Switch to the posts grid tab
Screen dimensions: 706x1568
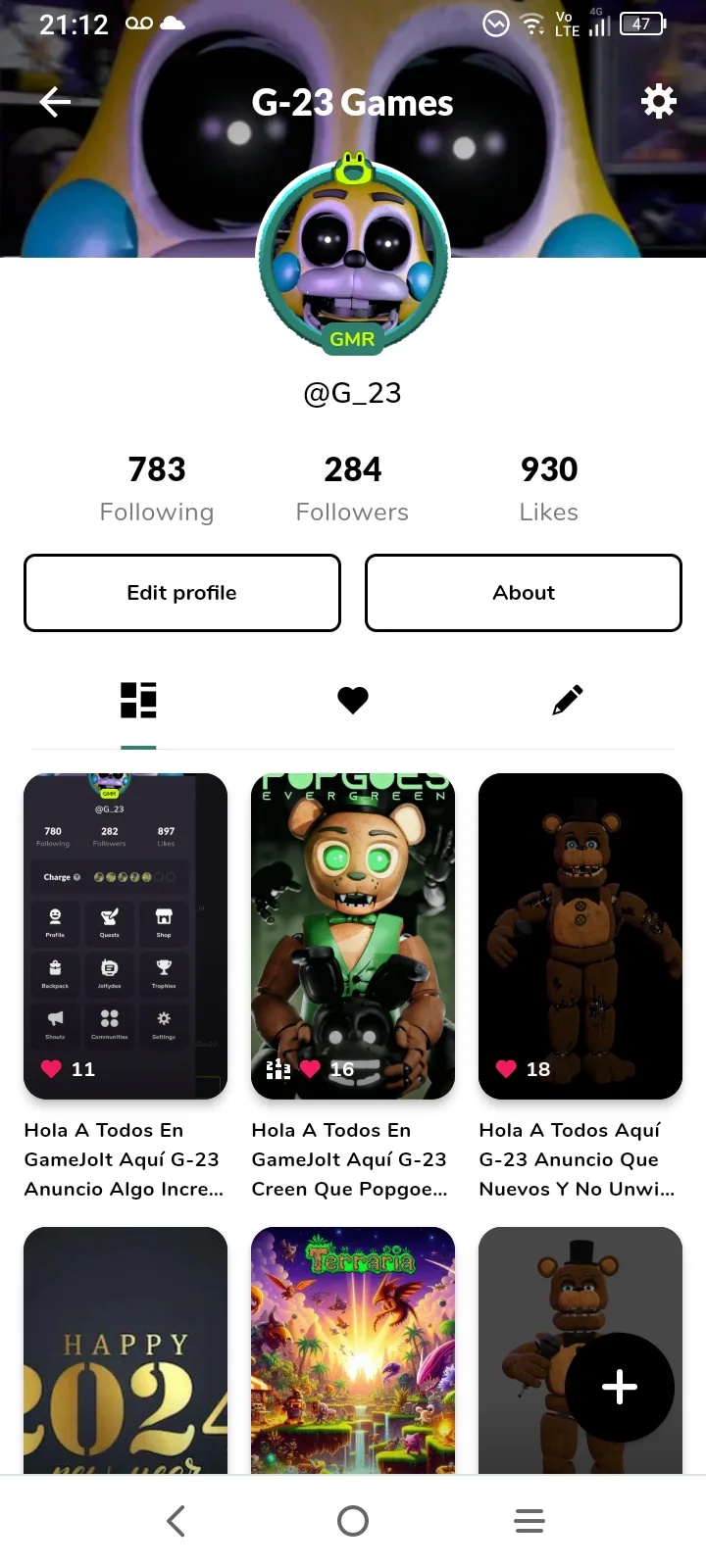pos(138,700)
